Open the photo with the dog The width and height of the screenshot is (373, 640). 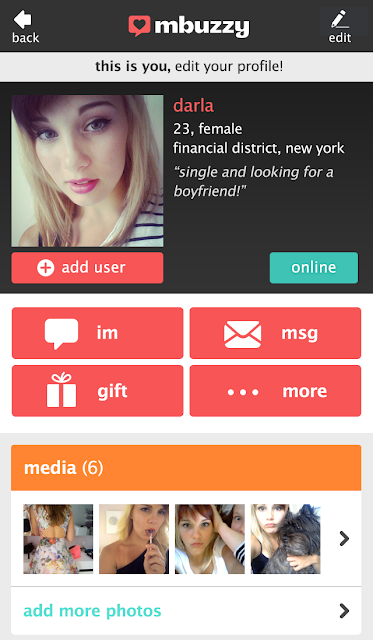[286, 539]
